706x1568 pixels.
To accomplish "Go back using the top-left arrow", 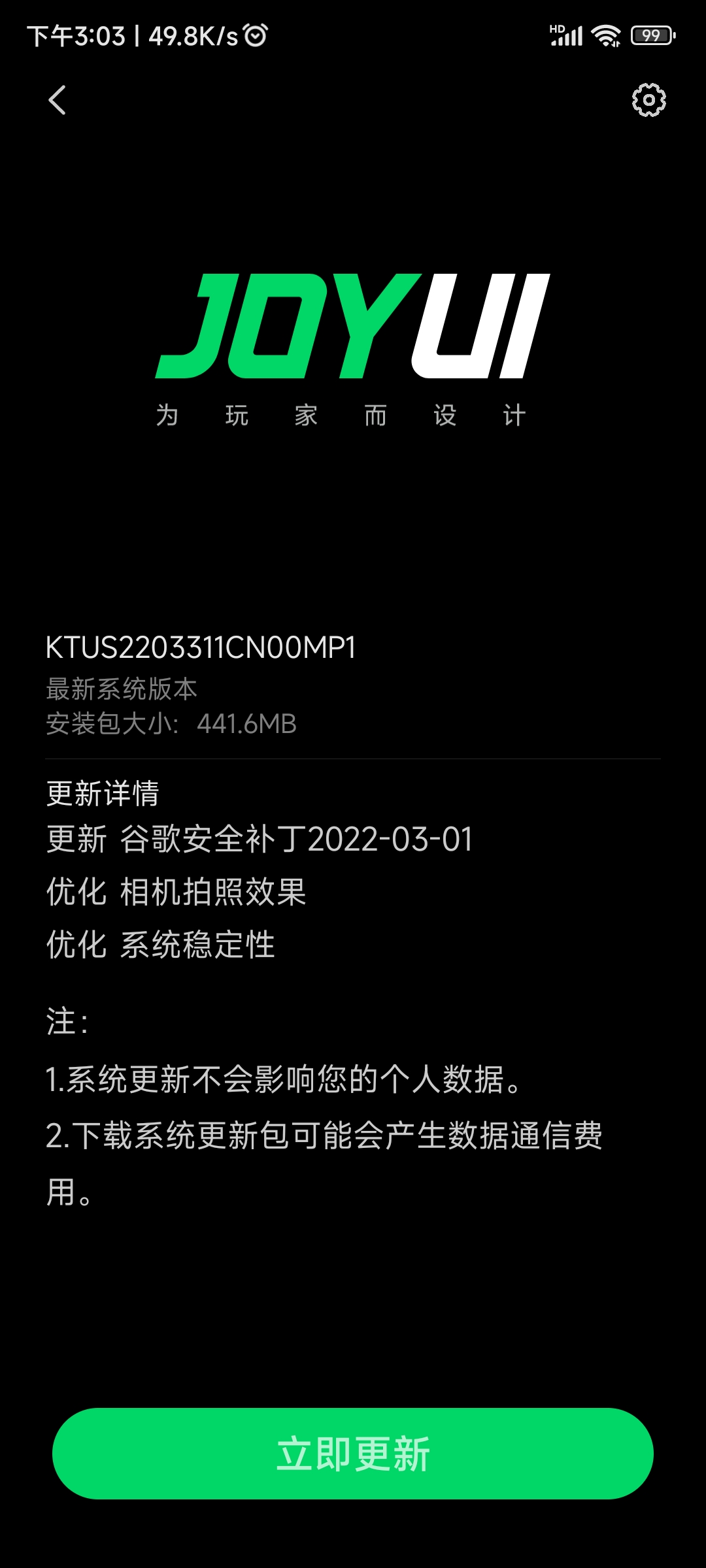I will click(x=58, y=100).
